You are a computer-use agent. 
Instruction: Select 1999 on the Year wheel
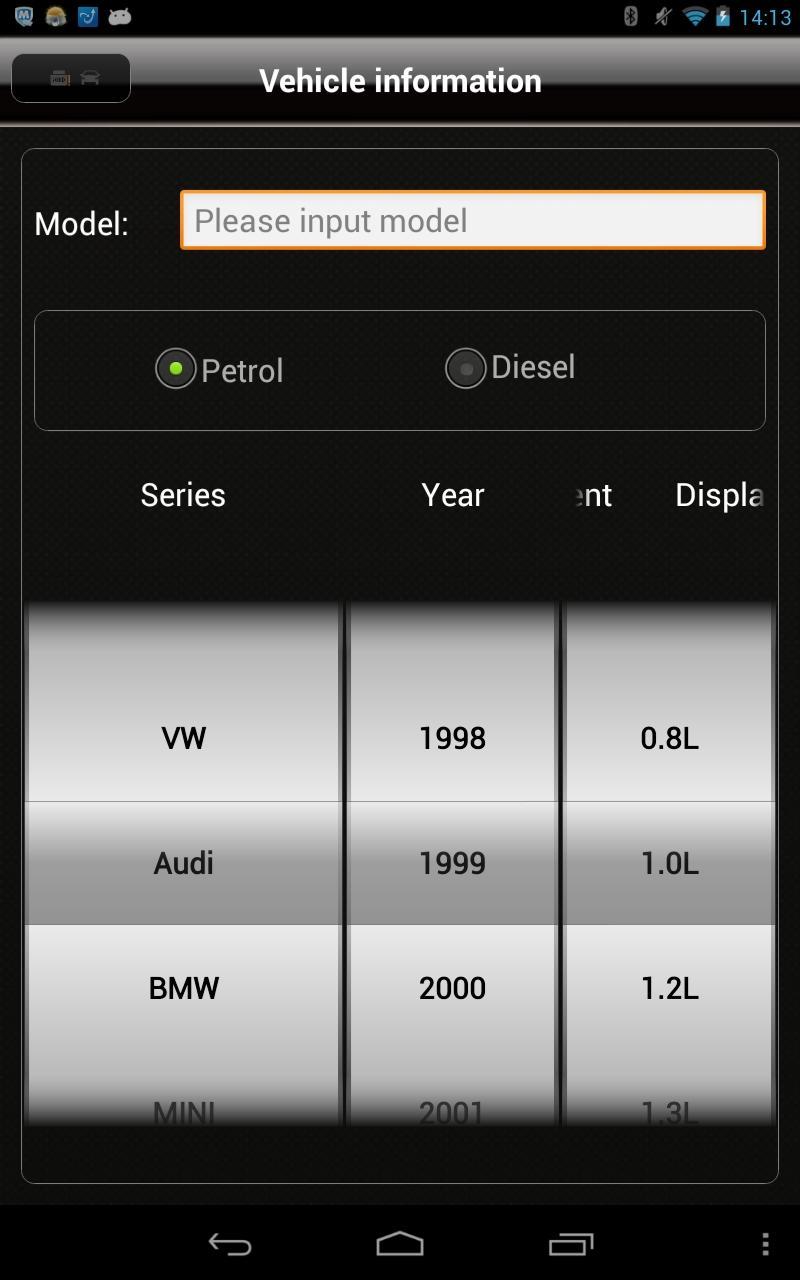point(452,863)
